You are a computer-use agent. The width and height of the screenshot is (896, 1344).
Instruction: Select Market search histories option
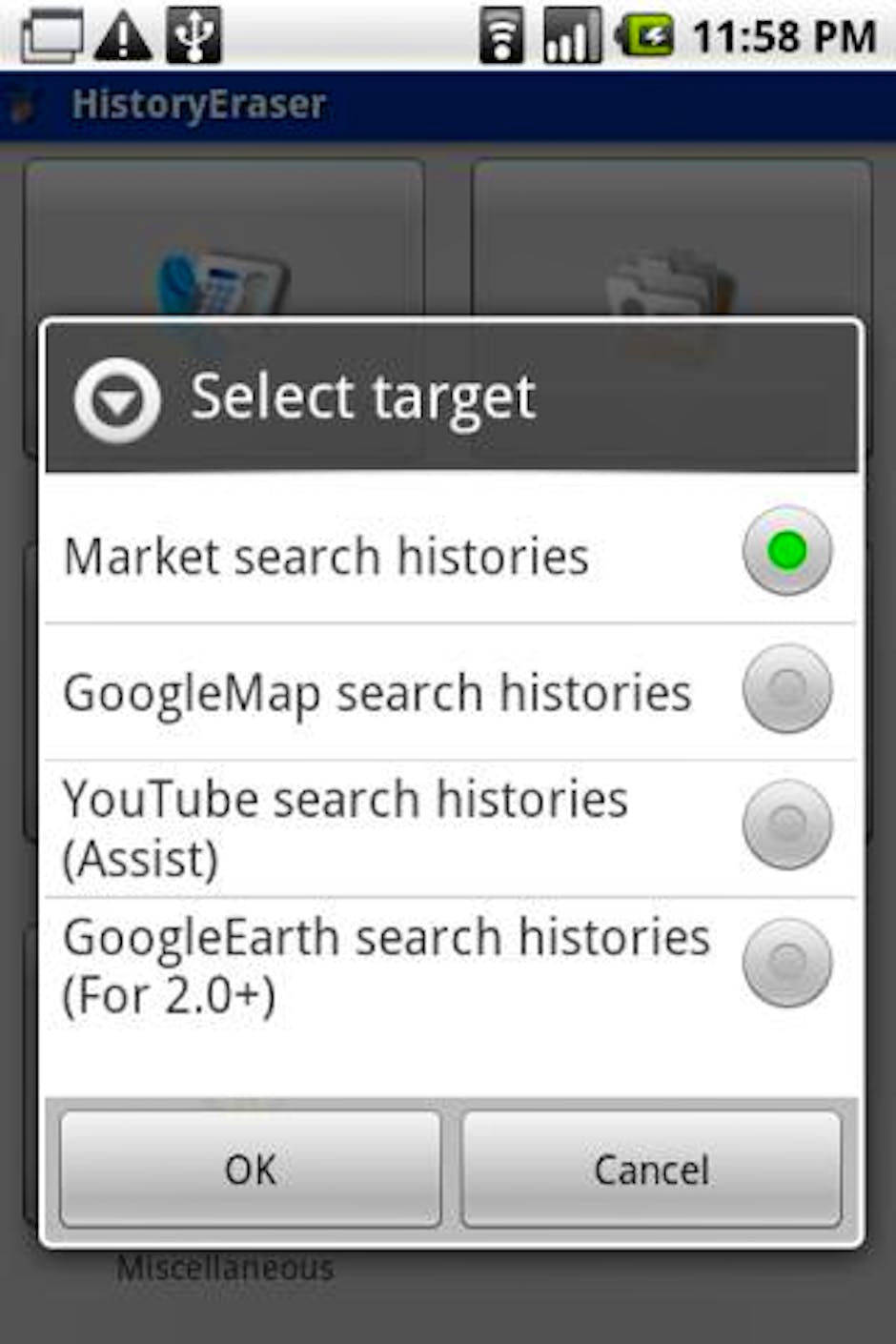coord(786,552)
